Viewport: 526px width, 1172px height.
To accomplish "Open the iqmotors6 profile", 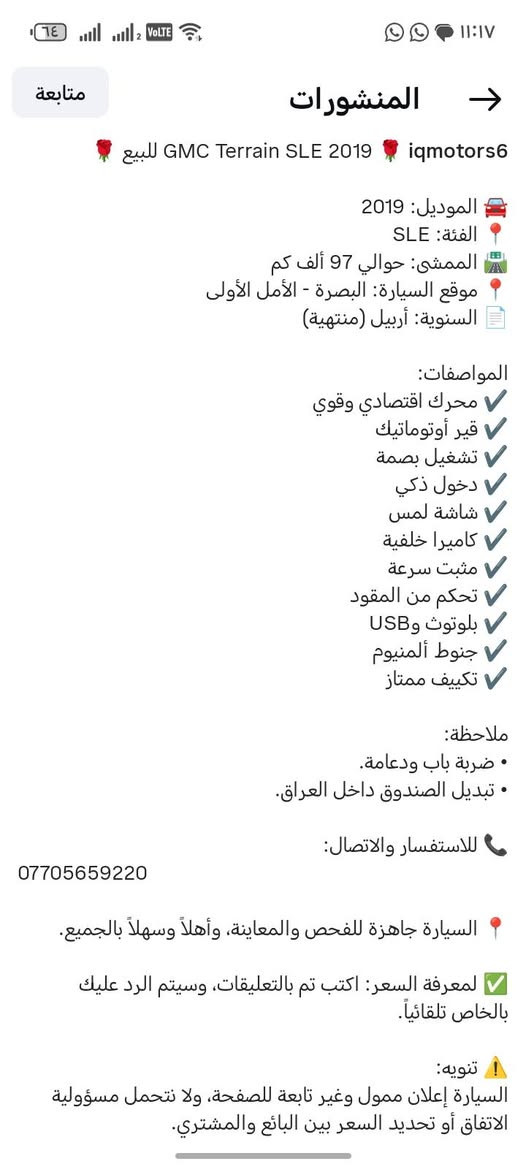I will [458, 151].
